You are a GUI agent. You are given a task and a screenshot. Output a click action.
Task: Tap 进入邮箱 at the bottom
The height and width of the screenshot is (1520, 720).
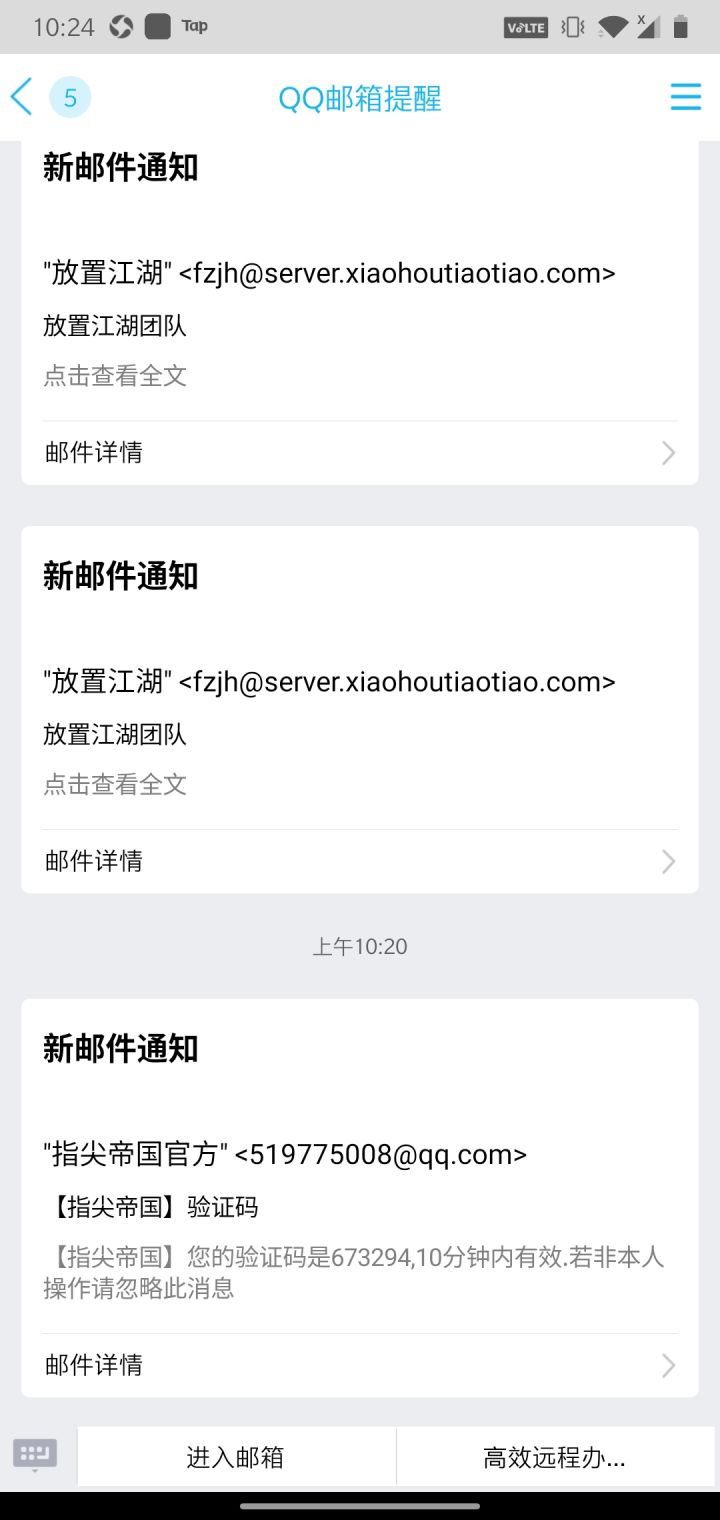pos(236,1457)
